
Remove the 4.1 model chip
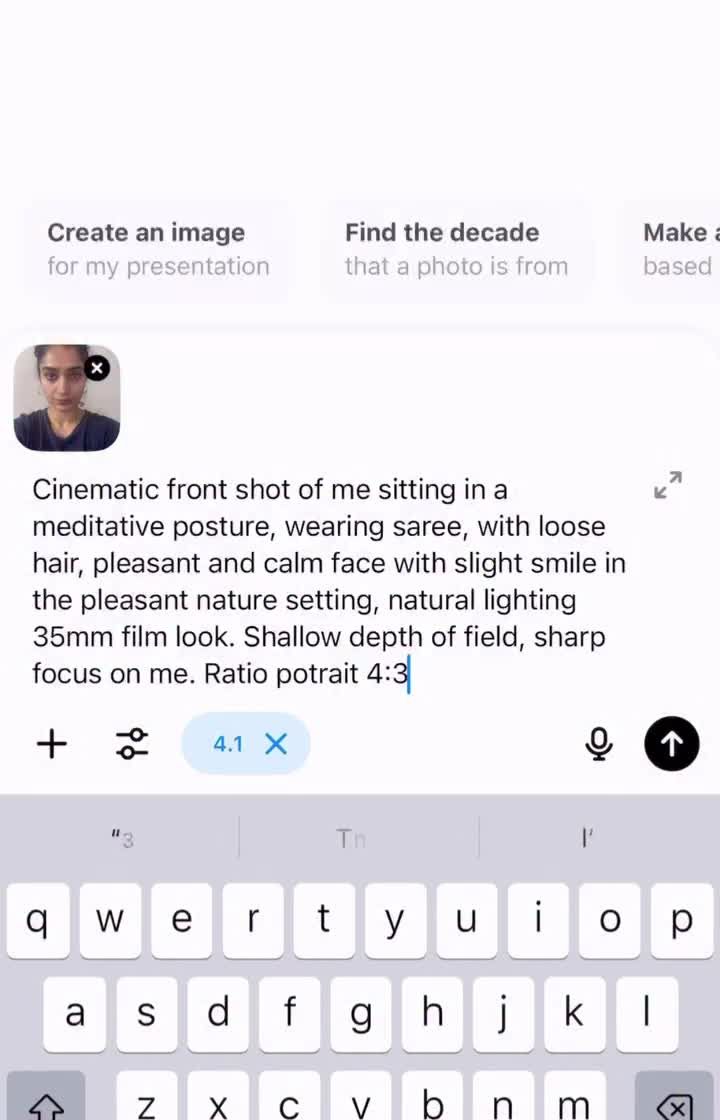click(276, 744)
